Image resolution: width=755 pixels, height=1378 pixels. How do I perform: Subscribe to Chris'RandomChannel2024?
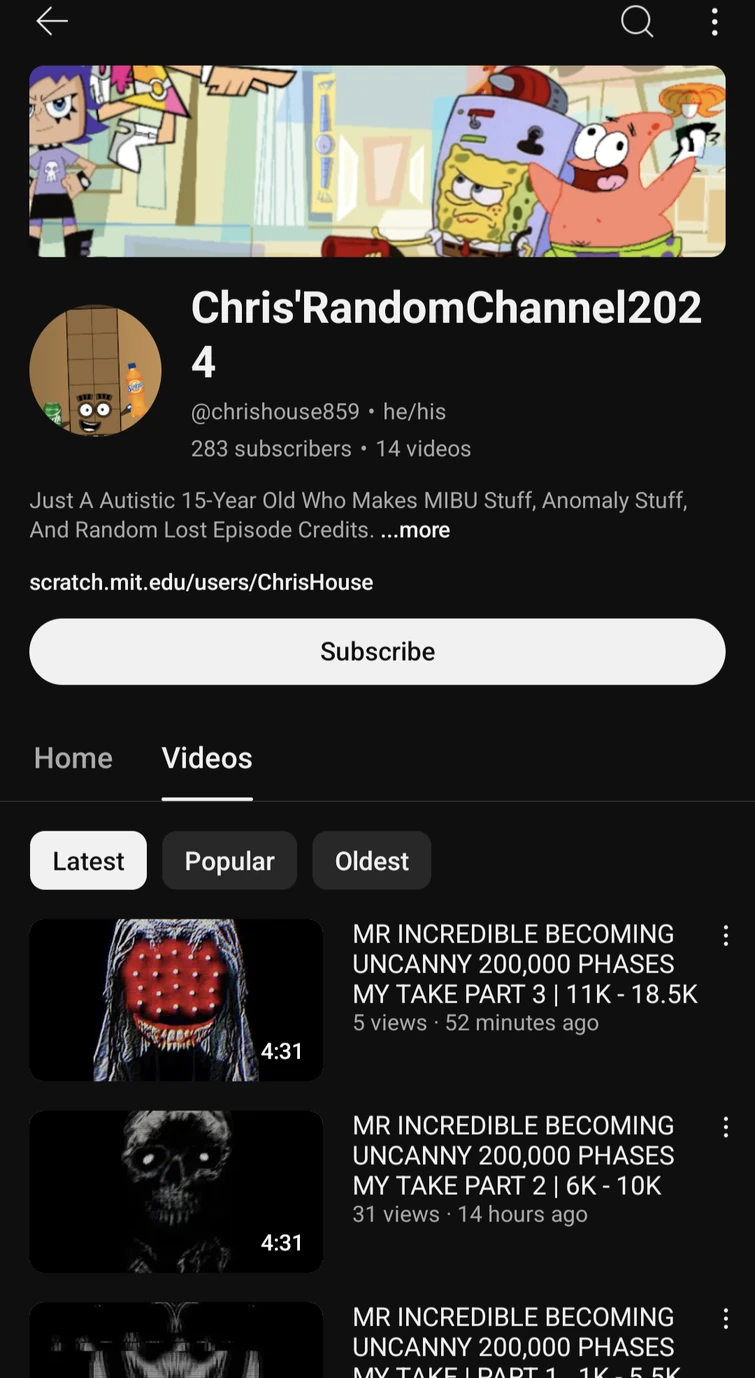coord(377,651)
